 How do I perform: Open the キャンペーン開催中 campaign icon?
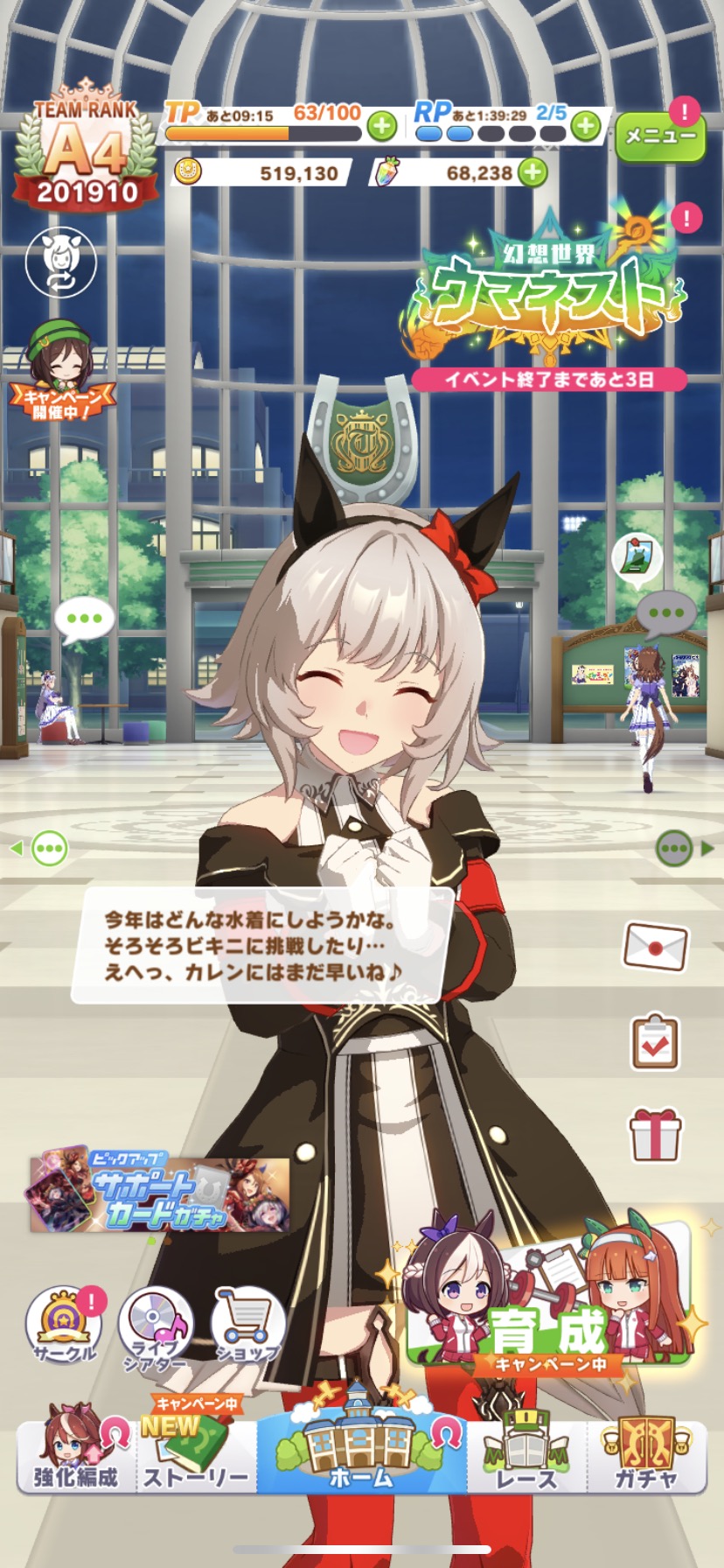[61, 372]
